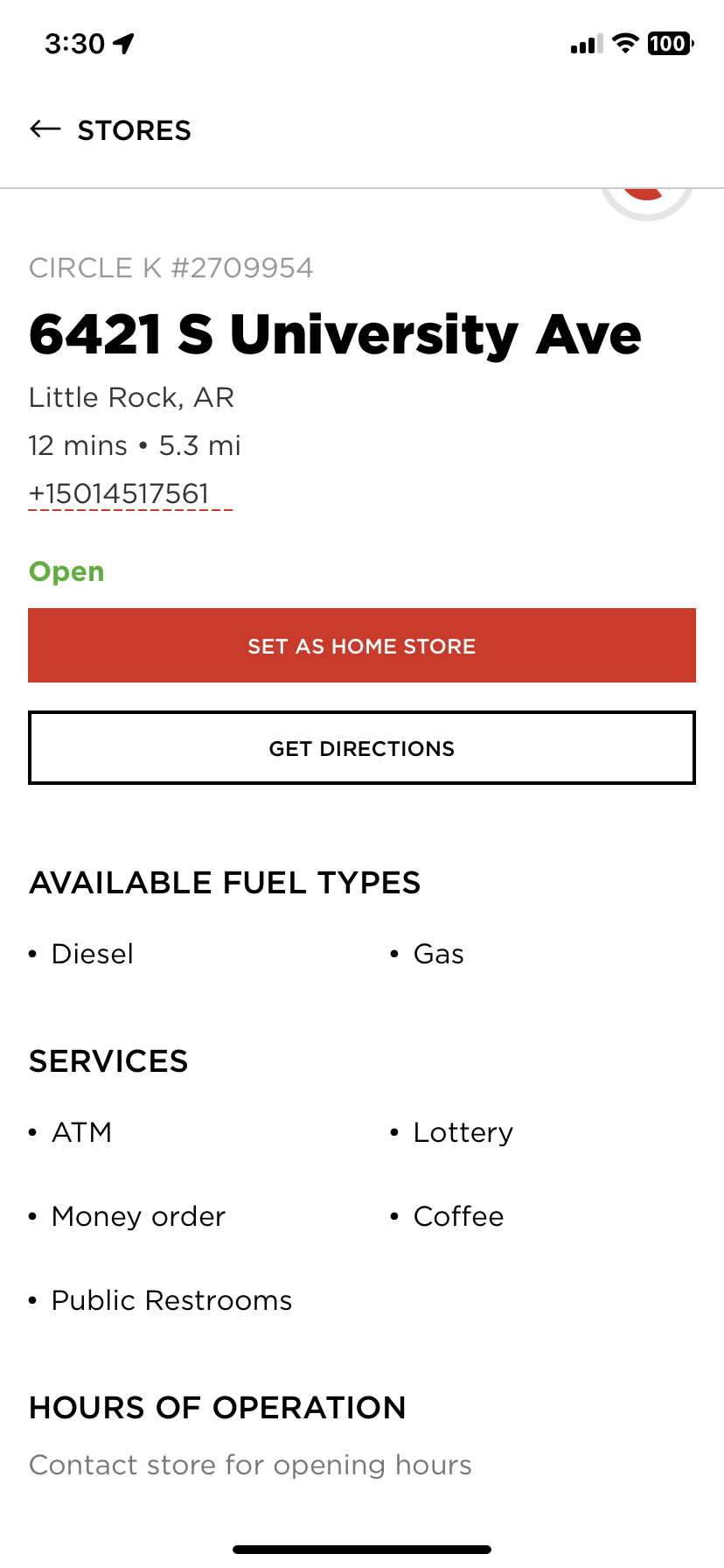724x1568 pixels.
Task: Call the store phone number +15014517561
Action: 120,494
